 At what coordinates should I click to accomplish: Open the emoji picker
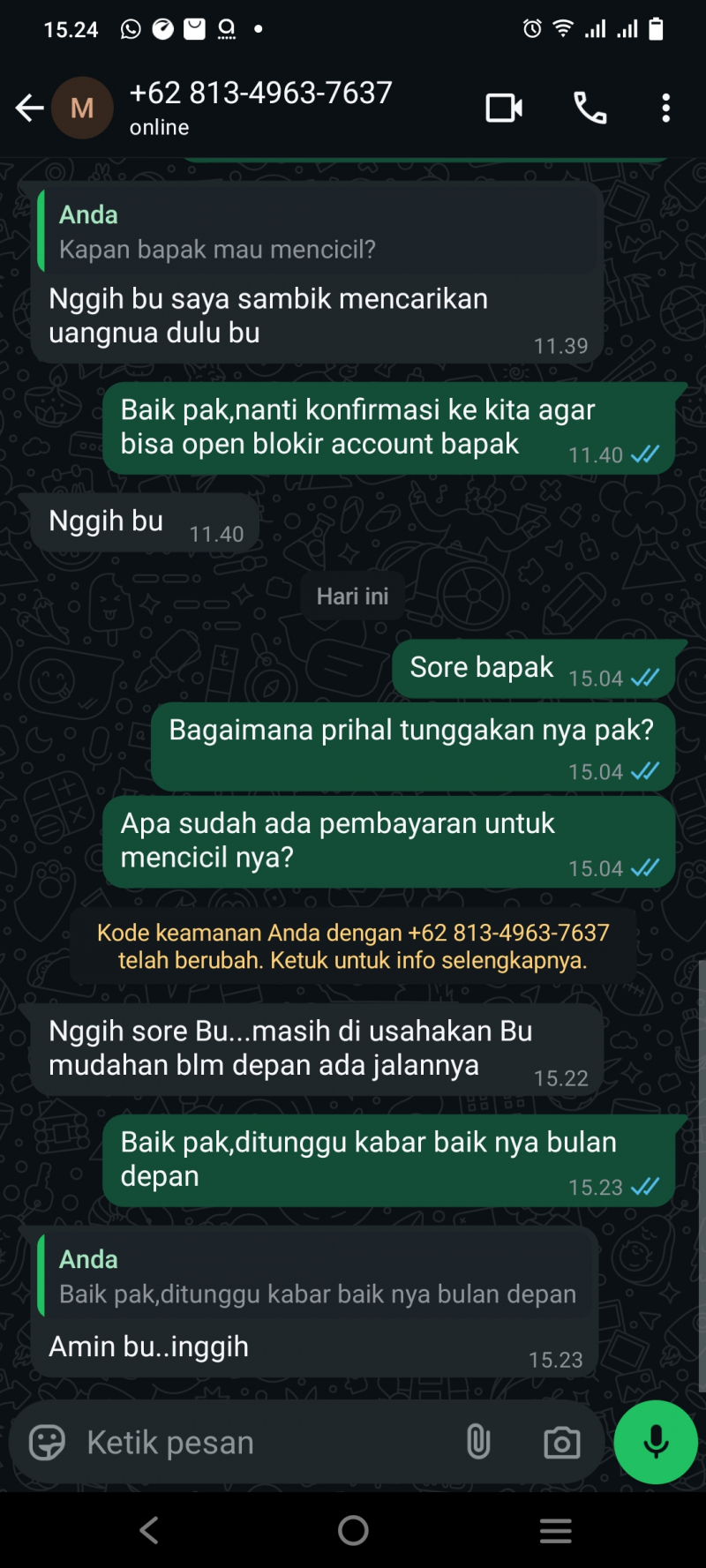point(47,1443)
